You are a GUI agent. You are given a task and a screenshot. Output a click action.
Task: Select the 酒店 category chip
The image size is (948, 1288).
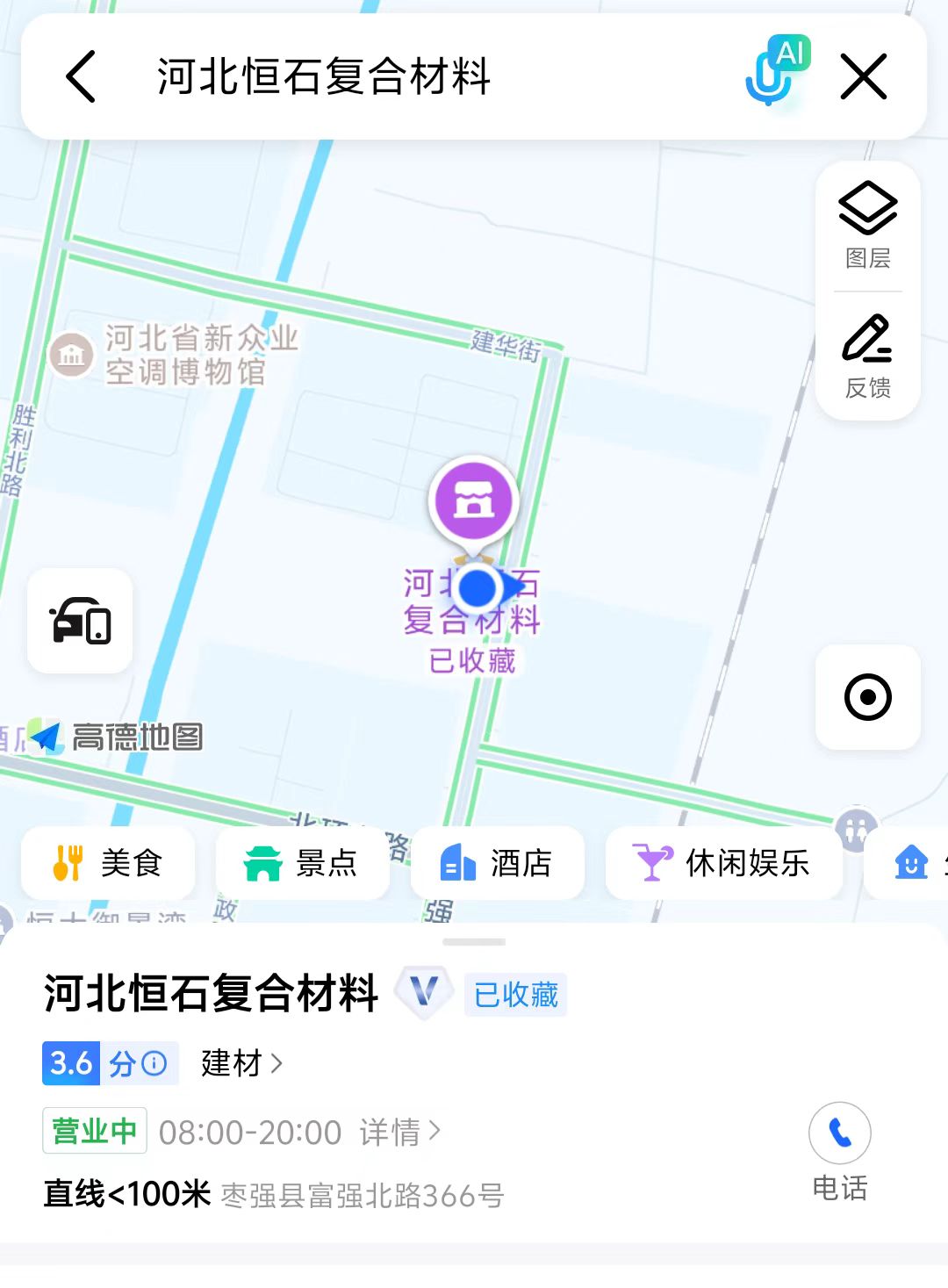click(x=497, y=863)
